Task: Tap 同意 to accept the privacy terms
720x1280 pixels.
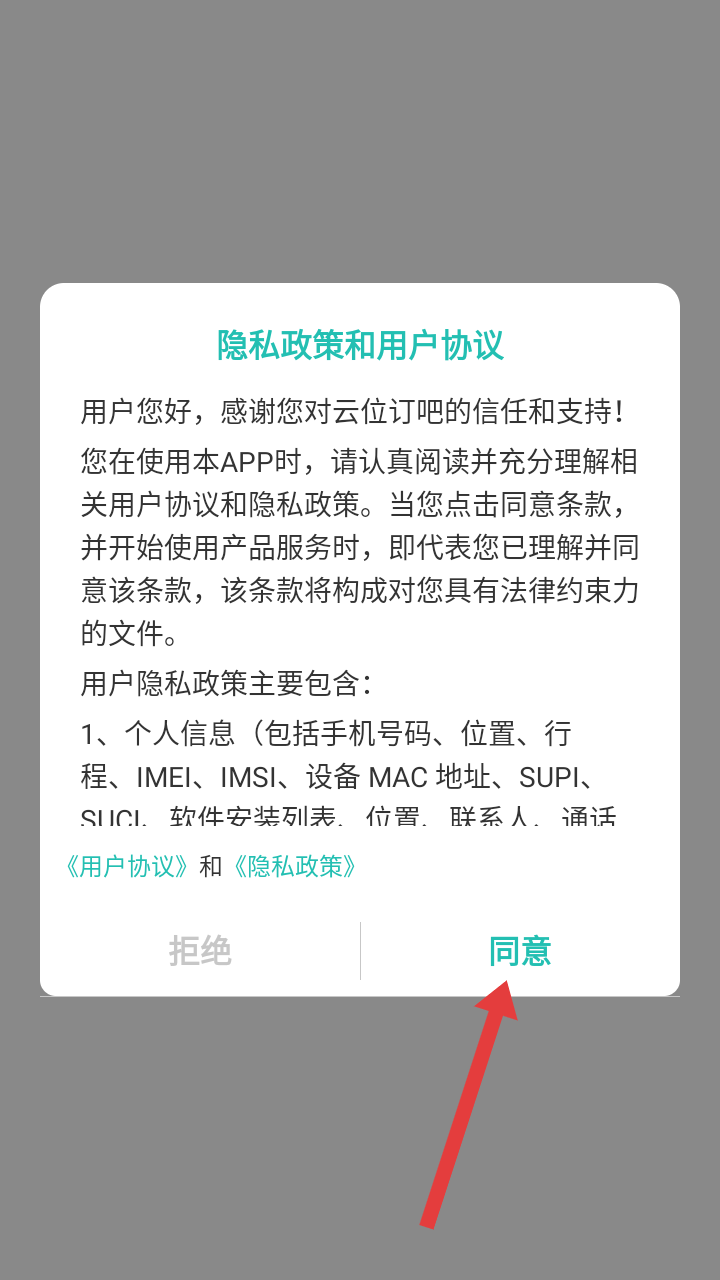Action: (520, 951)
